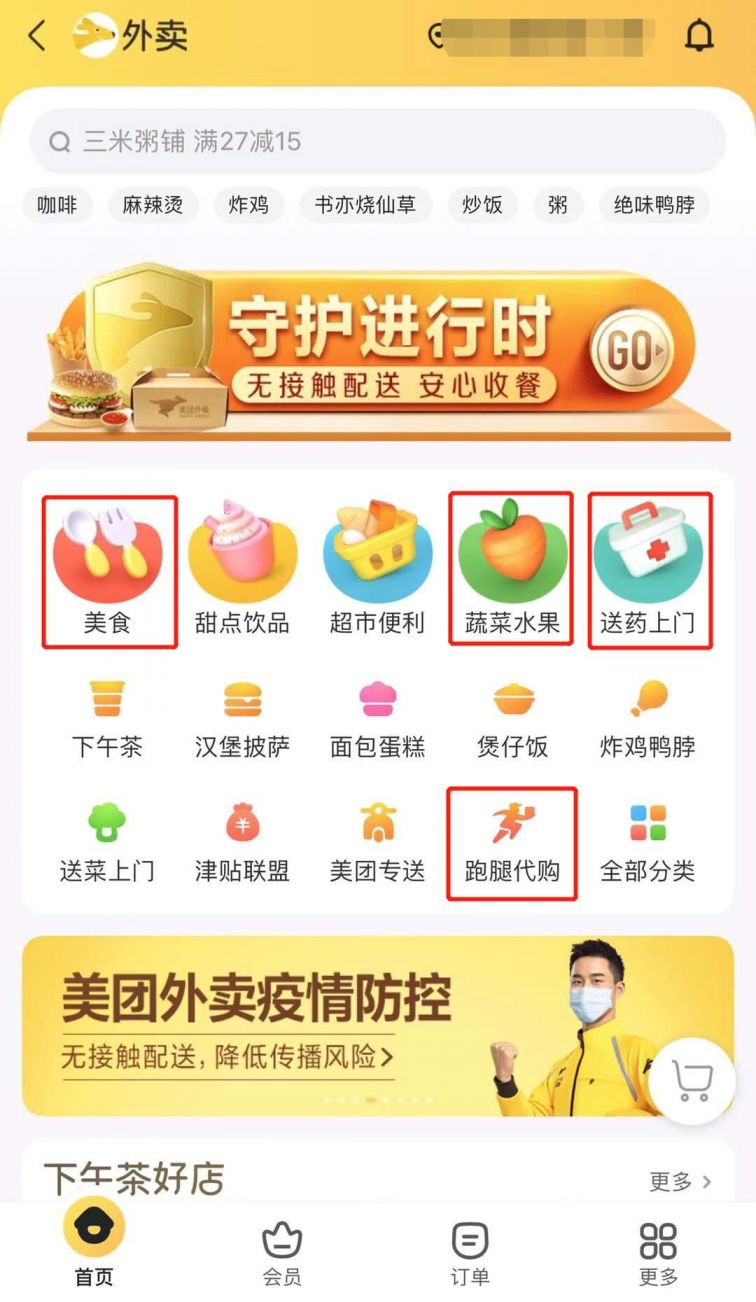Screen dimensions: 756x1302
Task: Open the 守护进行时 banner
Action: pos(378,350)
